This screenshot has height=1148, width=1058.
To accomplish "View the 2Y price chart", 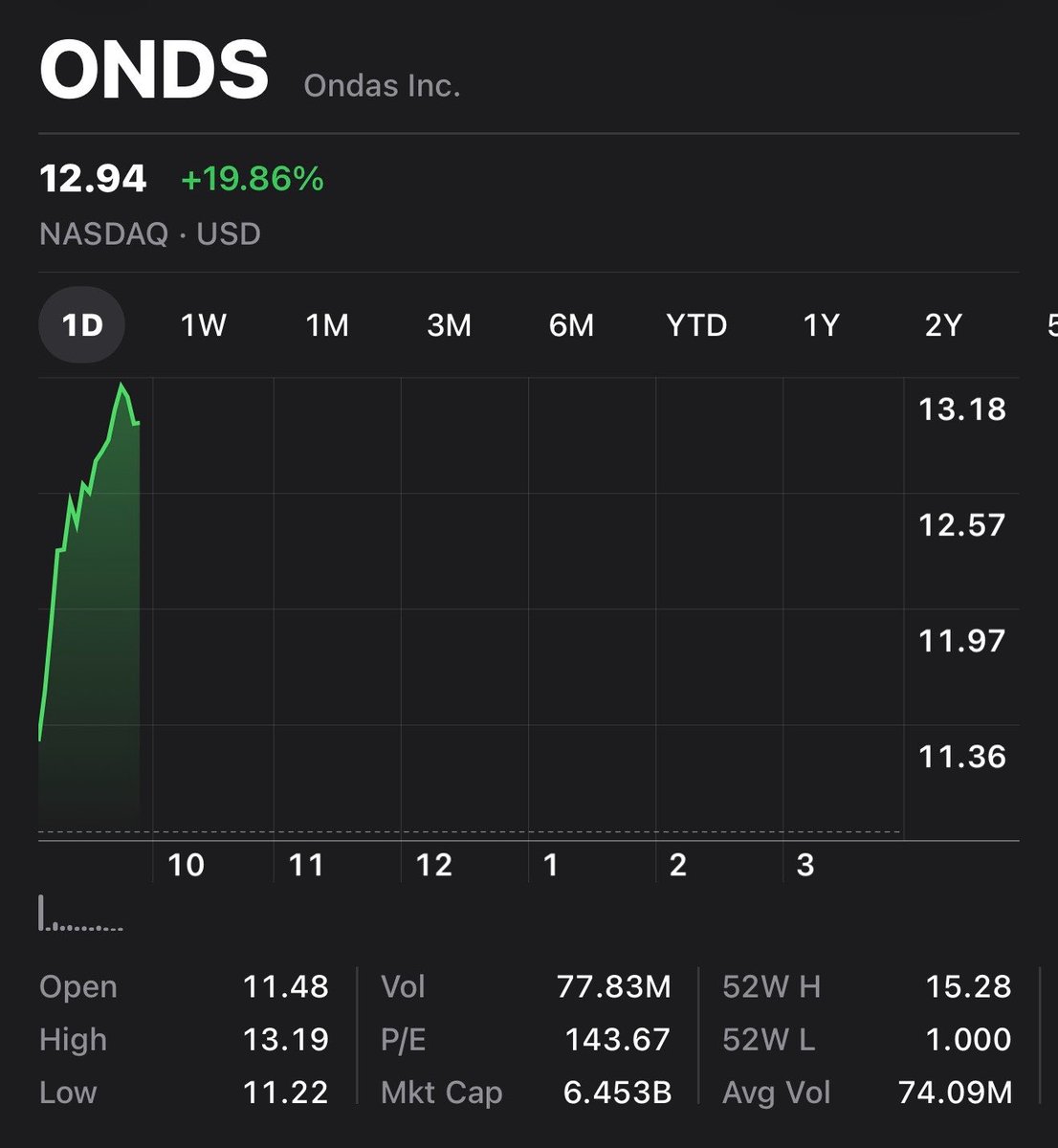I will pos(943,325).
